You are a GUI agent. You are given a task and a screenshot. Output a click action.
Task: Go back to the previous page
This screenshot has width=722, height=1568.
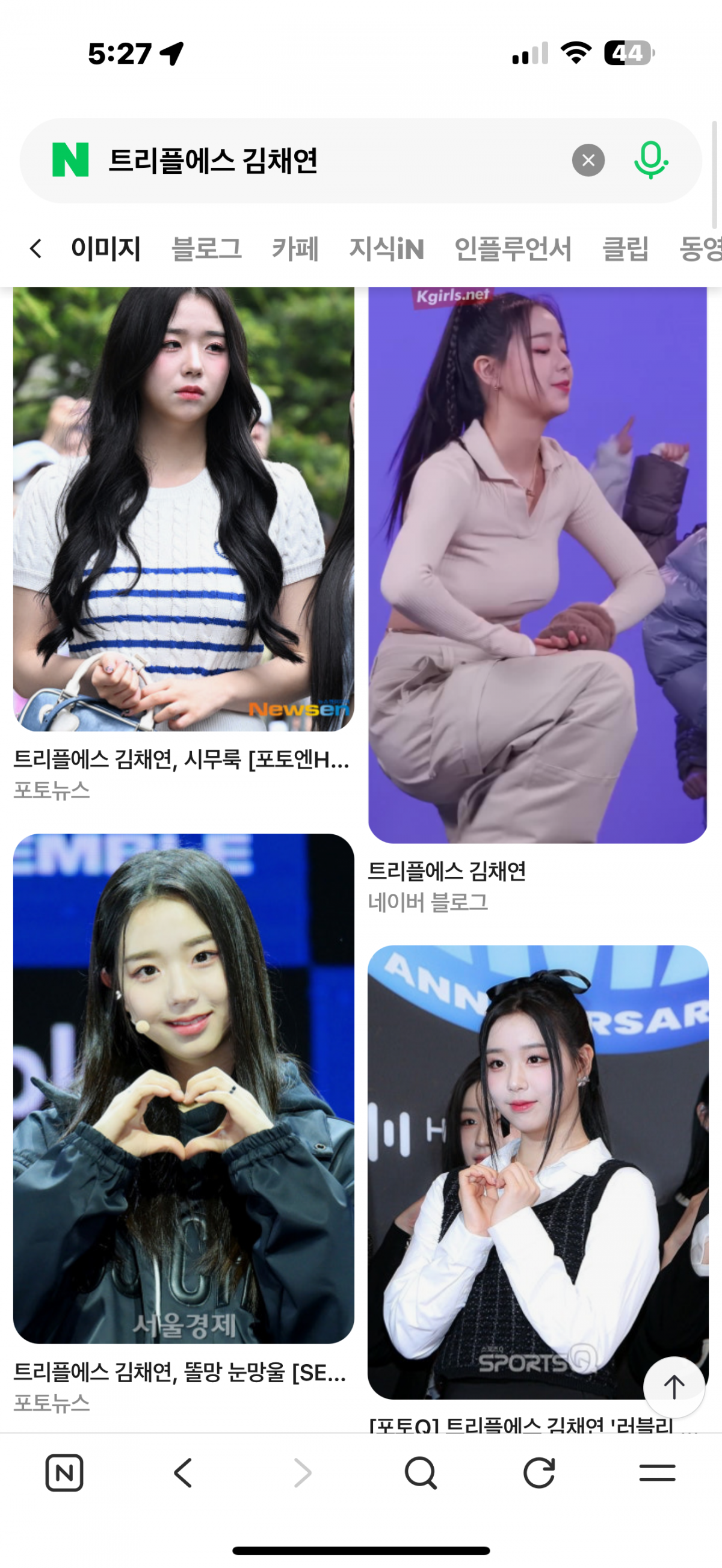point(184,1473)
